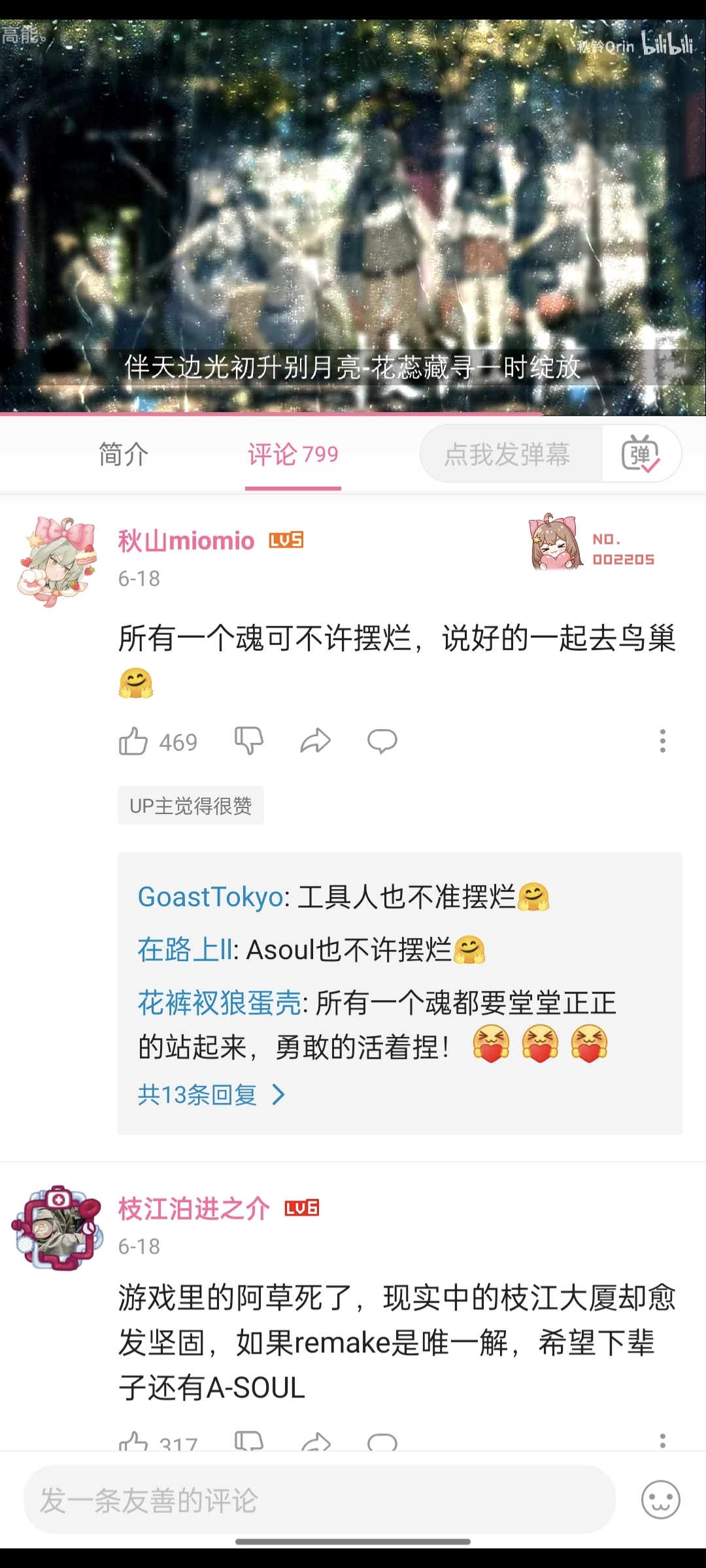Select the 评论 799 tab
This screenshot has height=1568, width=706.
[x=293, y=454]
